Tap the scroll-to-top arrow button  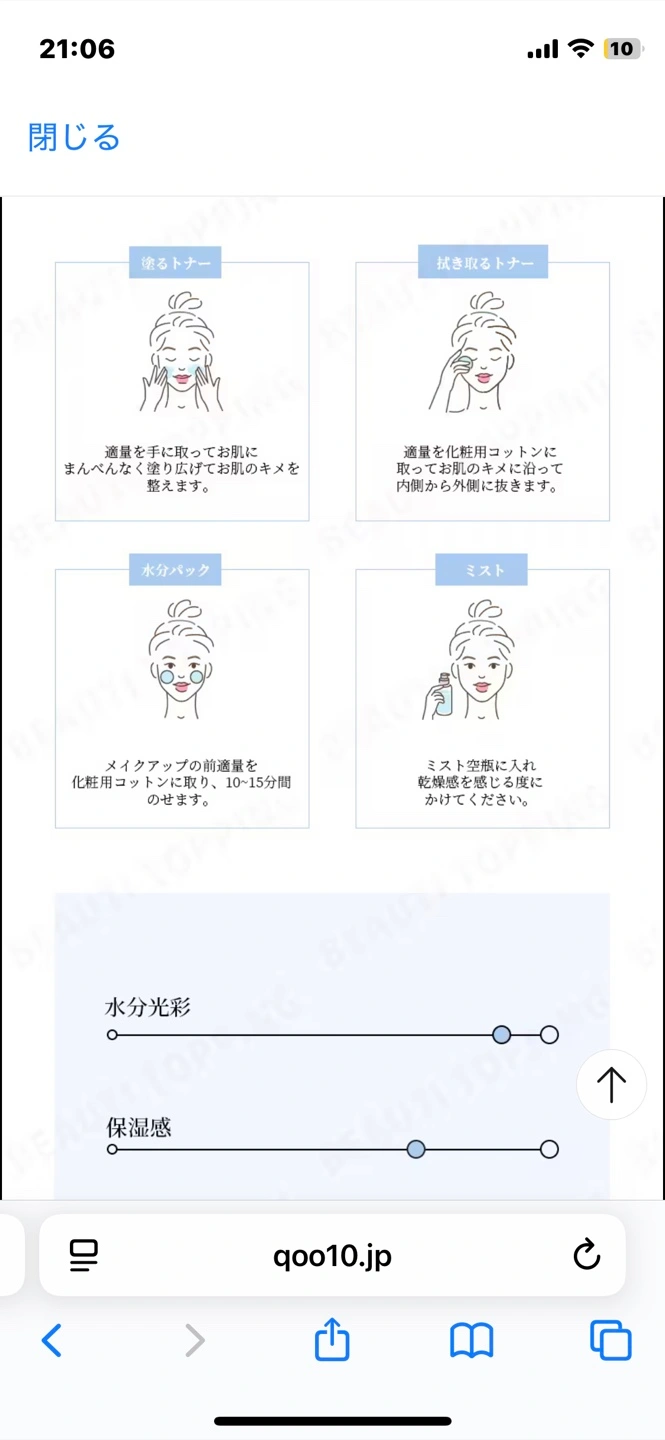coord(611,1084)
